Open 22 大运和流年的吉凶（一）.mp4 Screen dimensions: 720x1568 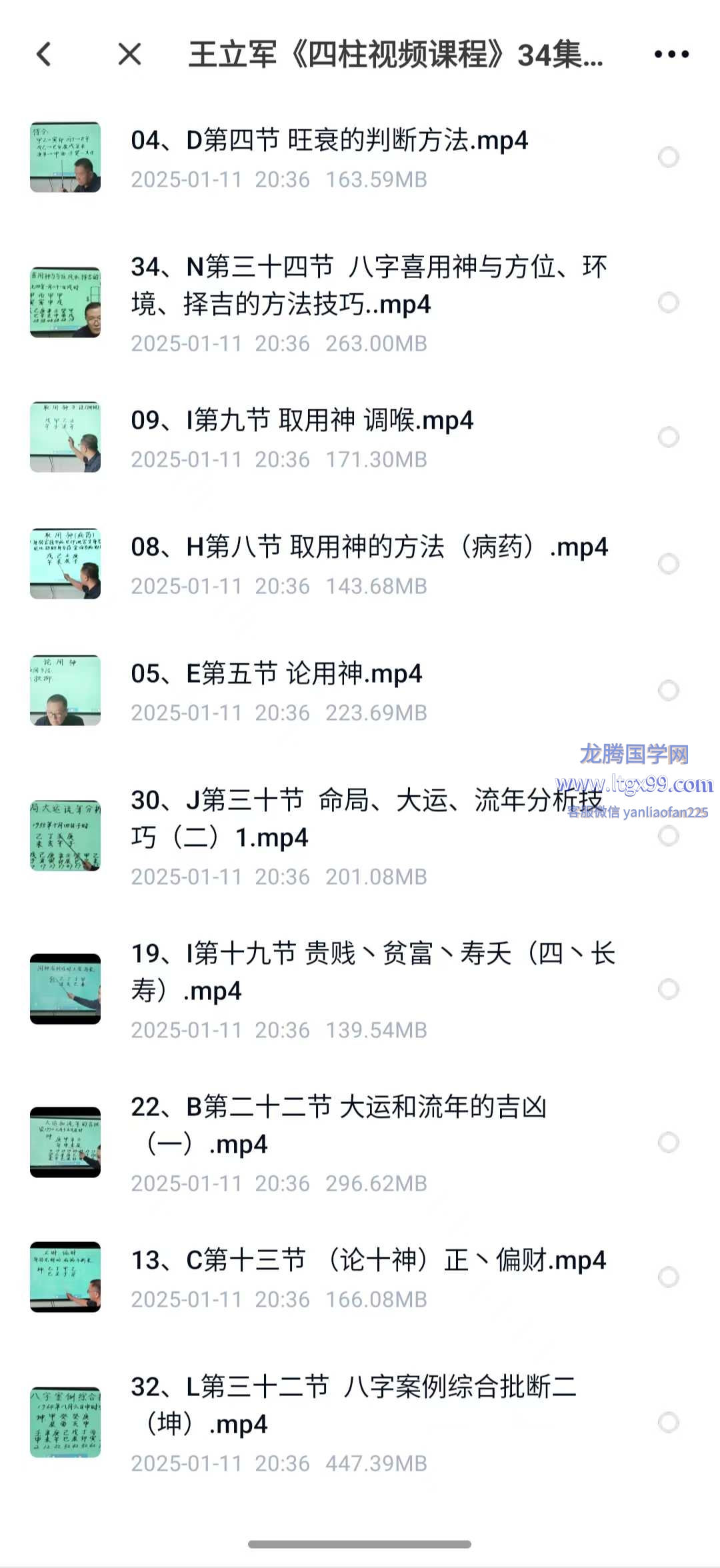tap(339, 1125)
